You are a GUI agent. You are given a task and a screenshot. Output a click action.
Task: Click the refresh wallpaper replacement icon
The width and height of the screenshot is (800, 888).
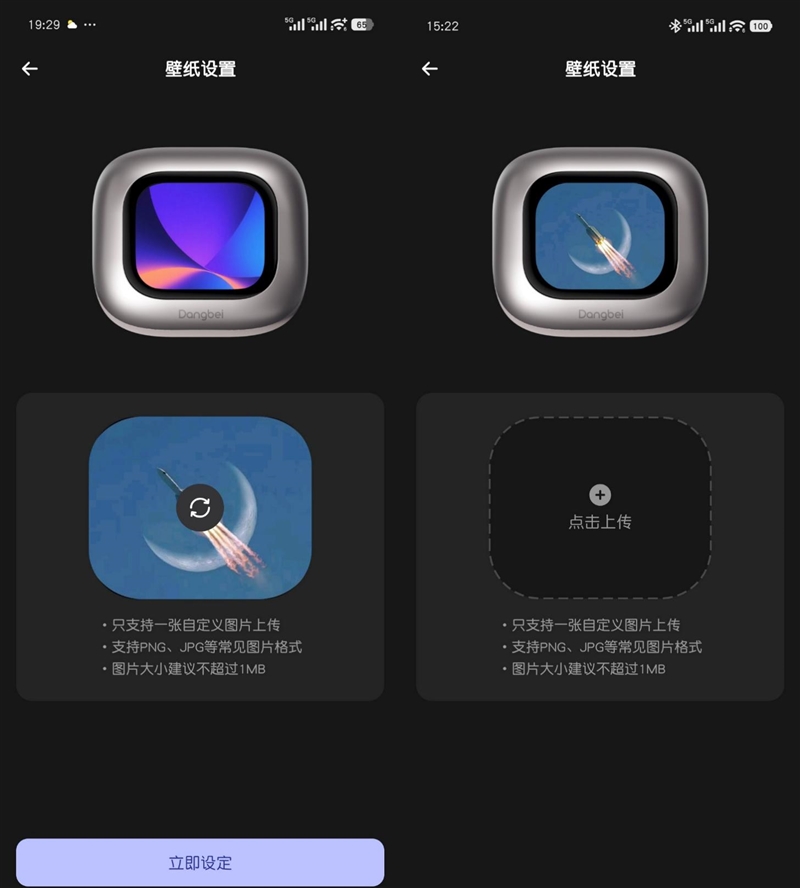point(199,507)
